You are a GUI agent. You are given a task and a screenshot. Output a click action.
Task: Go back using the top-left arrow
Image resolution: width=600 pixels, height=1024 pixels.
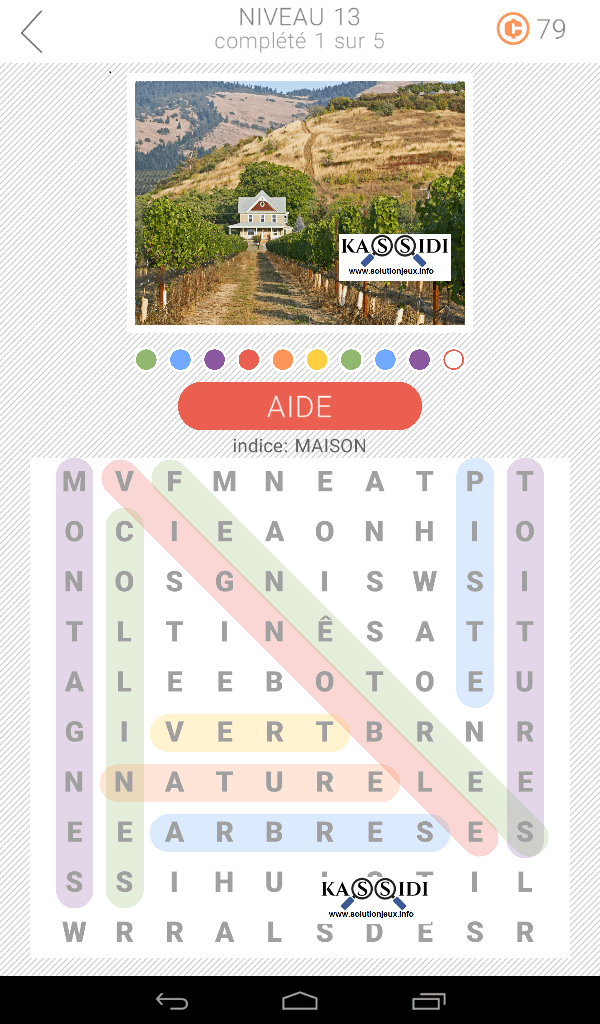(33, 31)
